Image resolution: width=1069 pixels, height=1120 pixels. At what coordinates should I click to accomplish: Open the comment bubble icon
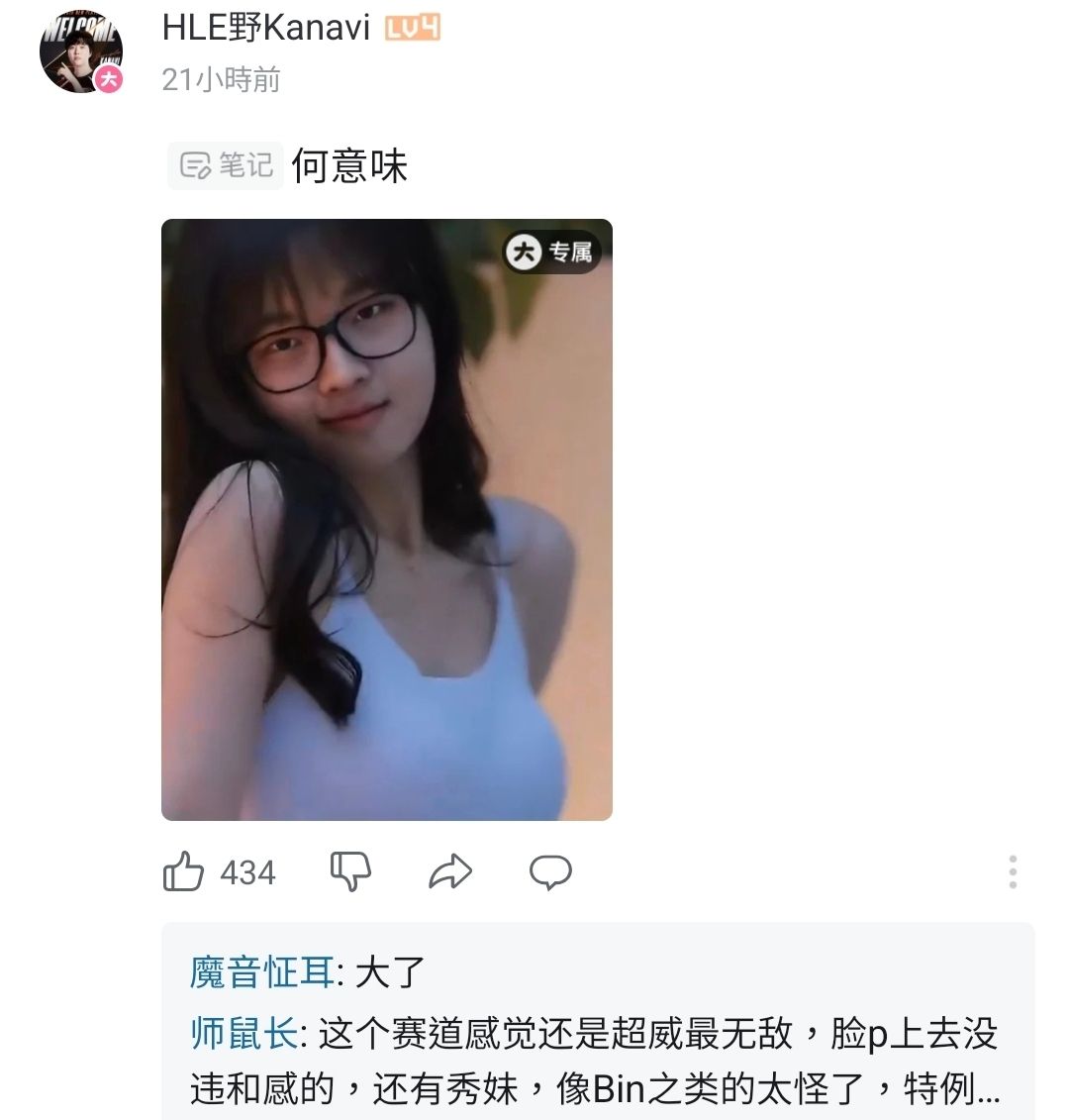(x=550, y=872)
